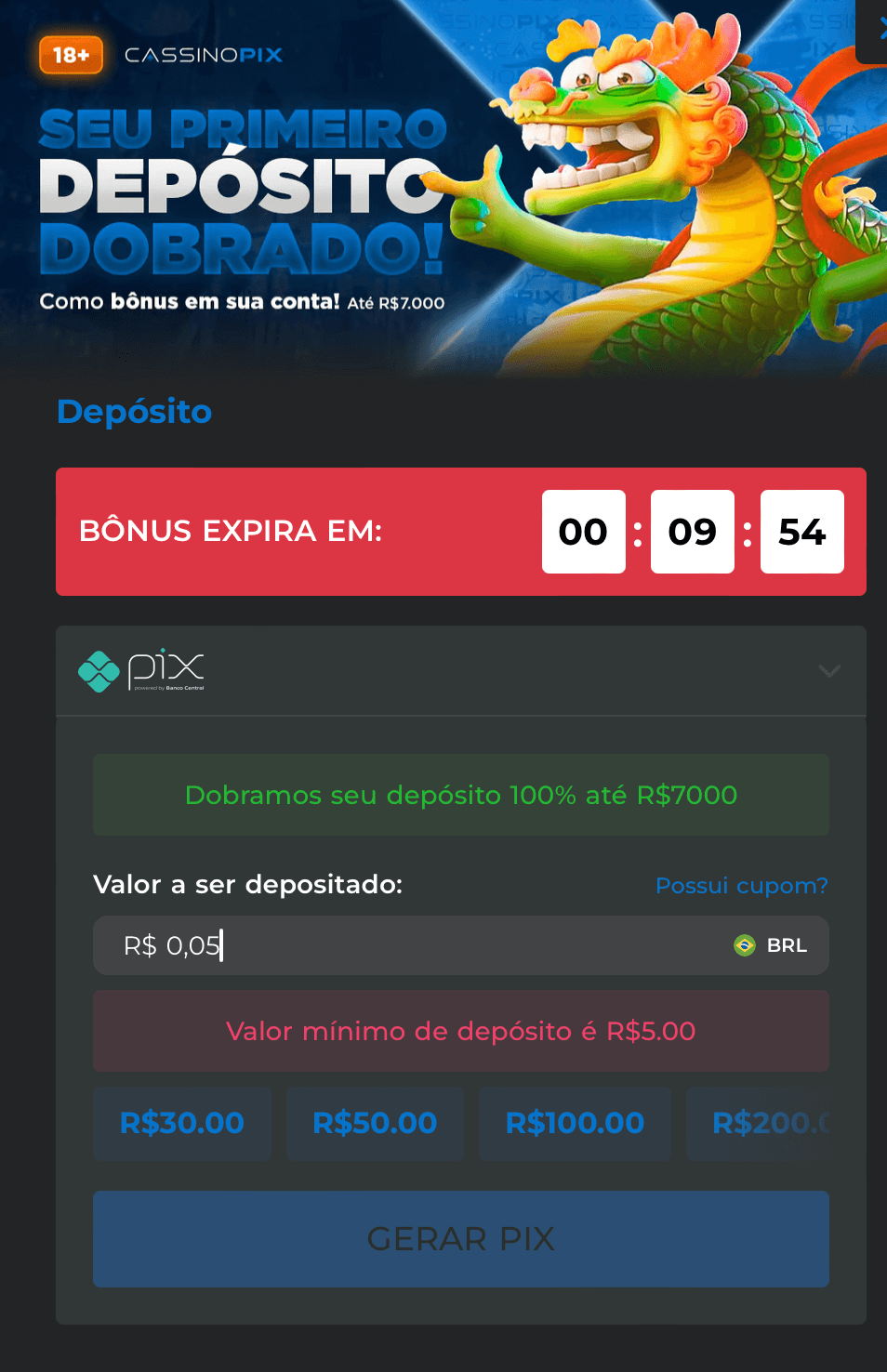Choose the R$50.00 preset amount
This screenshot has height=1372, width=887.
click(375, 1123)
